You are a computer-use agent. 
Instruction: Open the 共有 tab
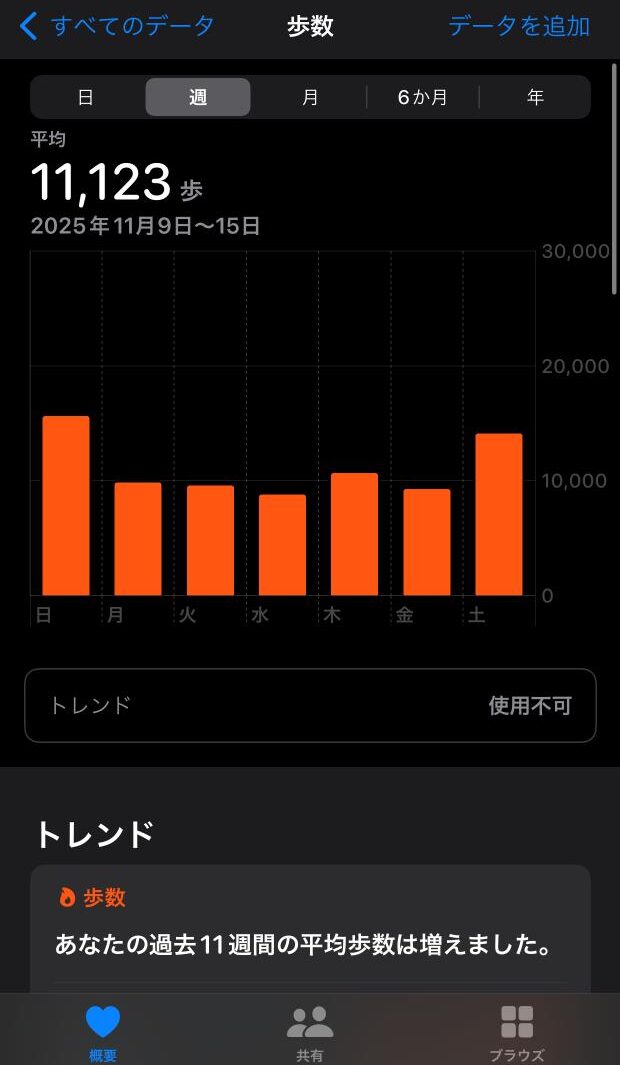(310, 1031)
